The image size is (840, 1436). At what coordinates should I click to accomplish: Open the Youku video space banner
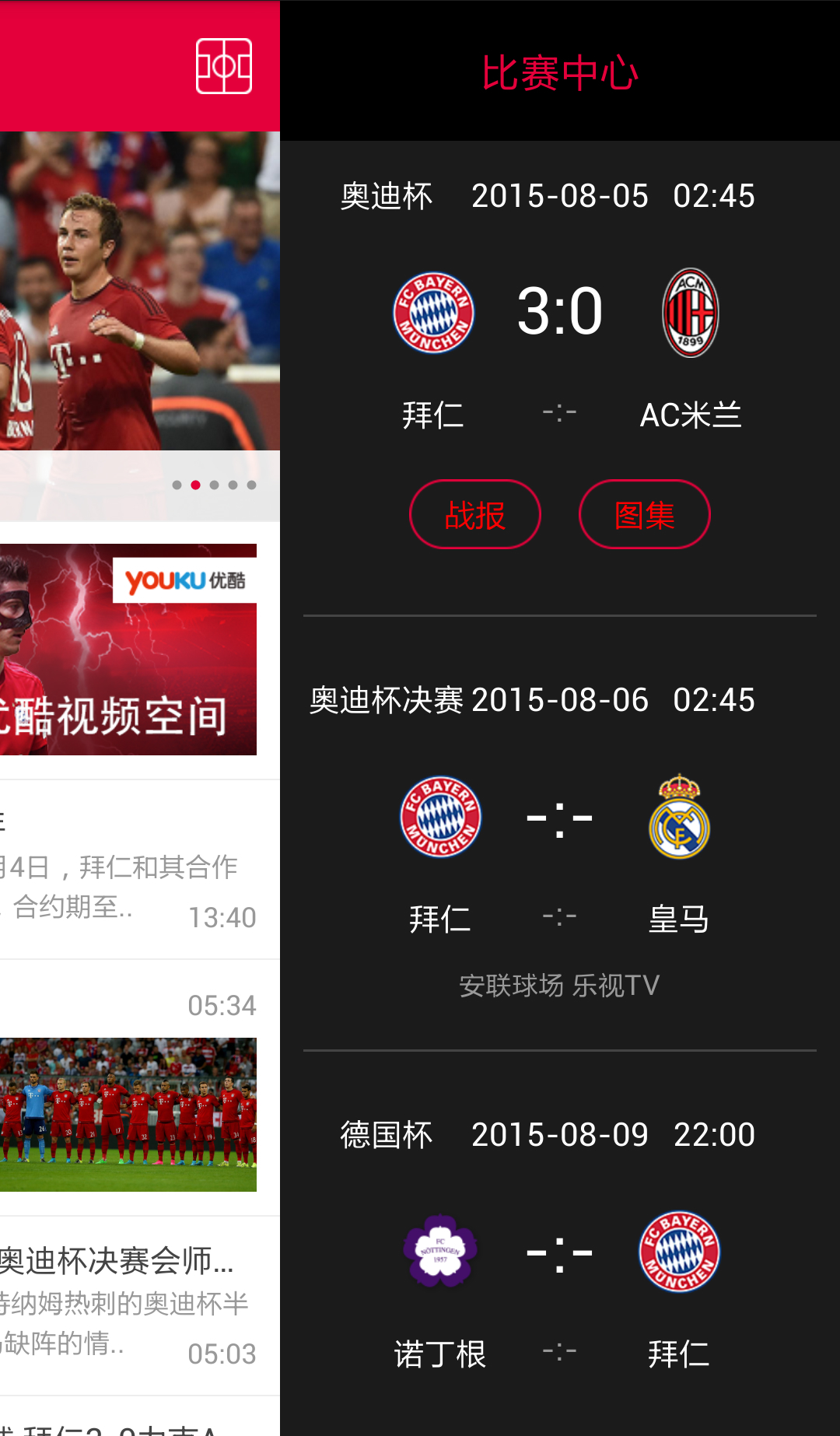pyautogui.click(x=128, y=650)
